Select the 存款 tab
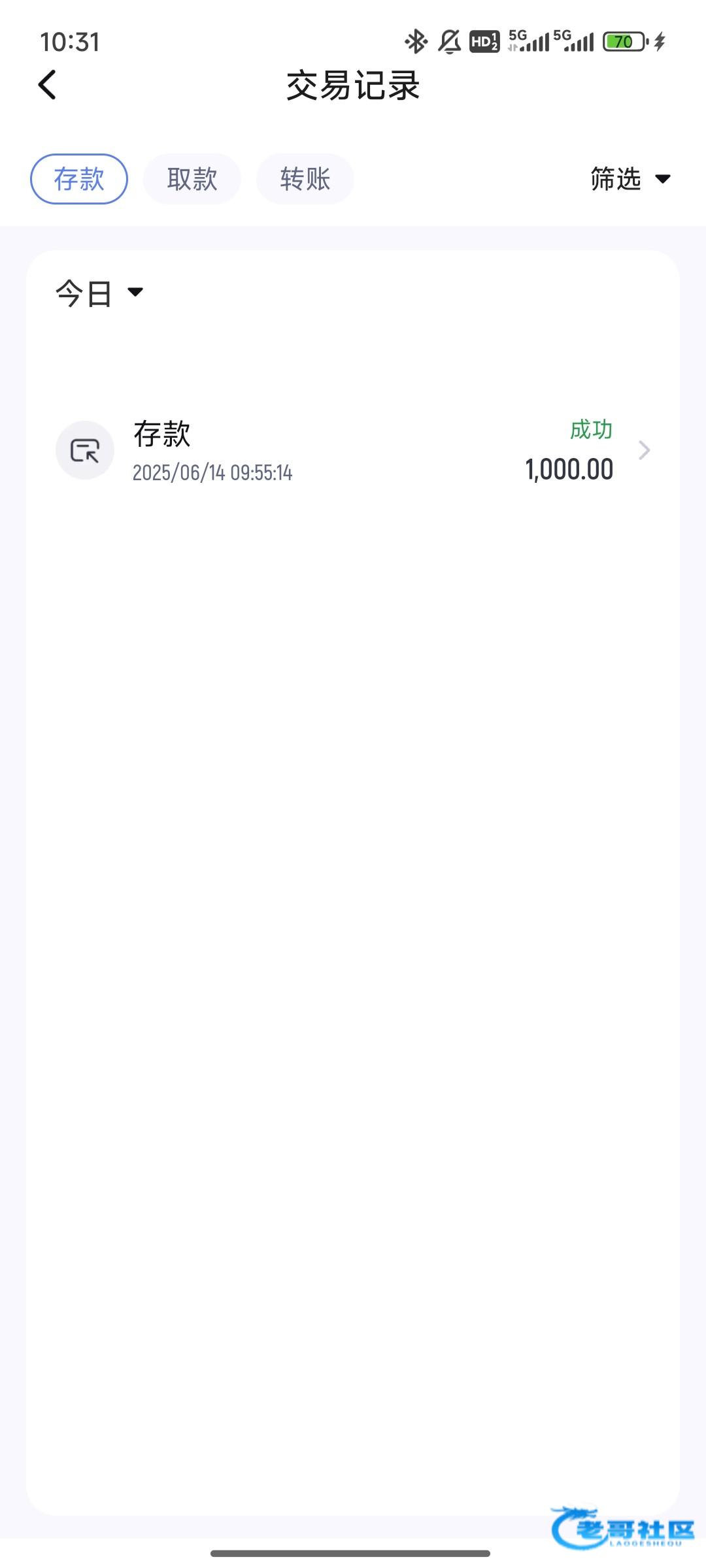Image resolution: width=706 pixels, height=1568 pixels. coord(79,179)
